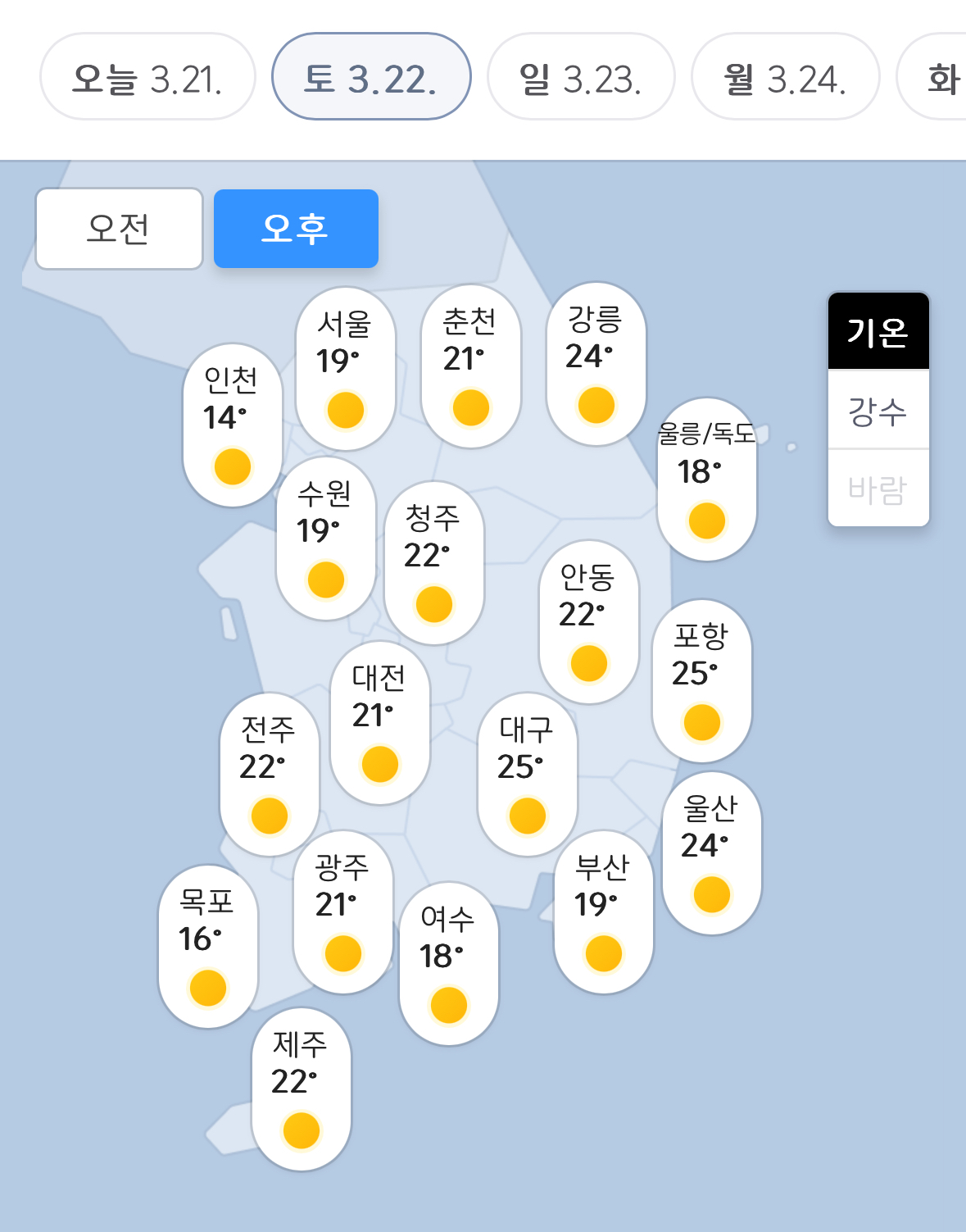
Task: Switch map to 강수 precipitation
Action: (878, 410)
